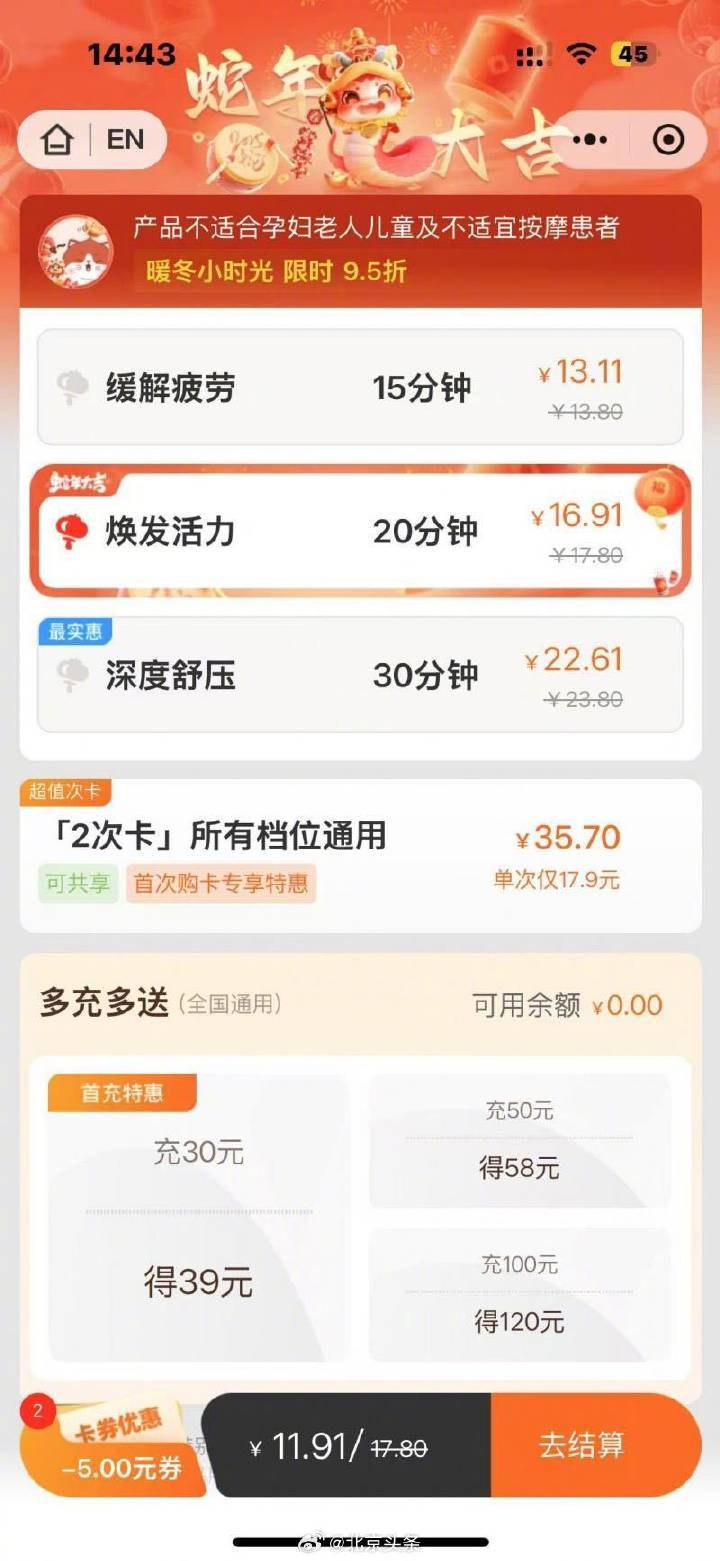The width and height of the screenshot is (720, 1561).
Task: Choose 深度舒压 30分钟 option
Action: [x=360, y=675]
